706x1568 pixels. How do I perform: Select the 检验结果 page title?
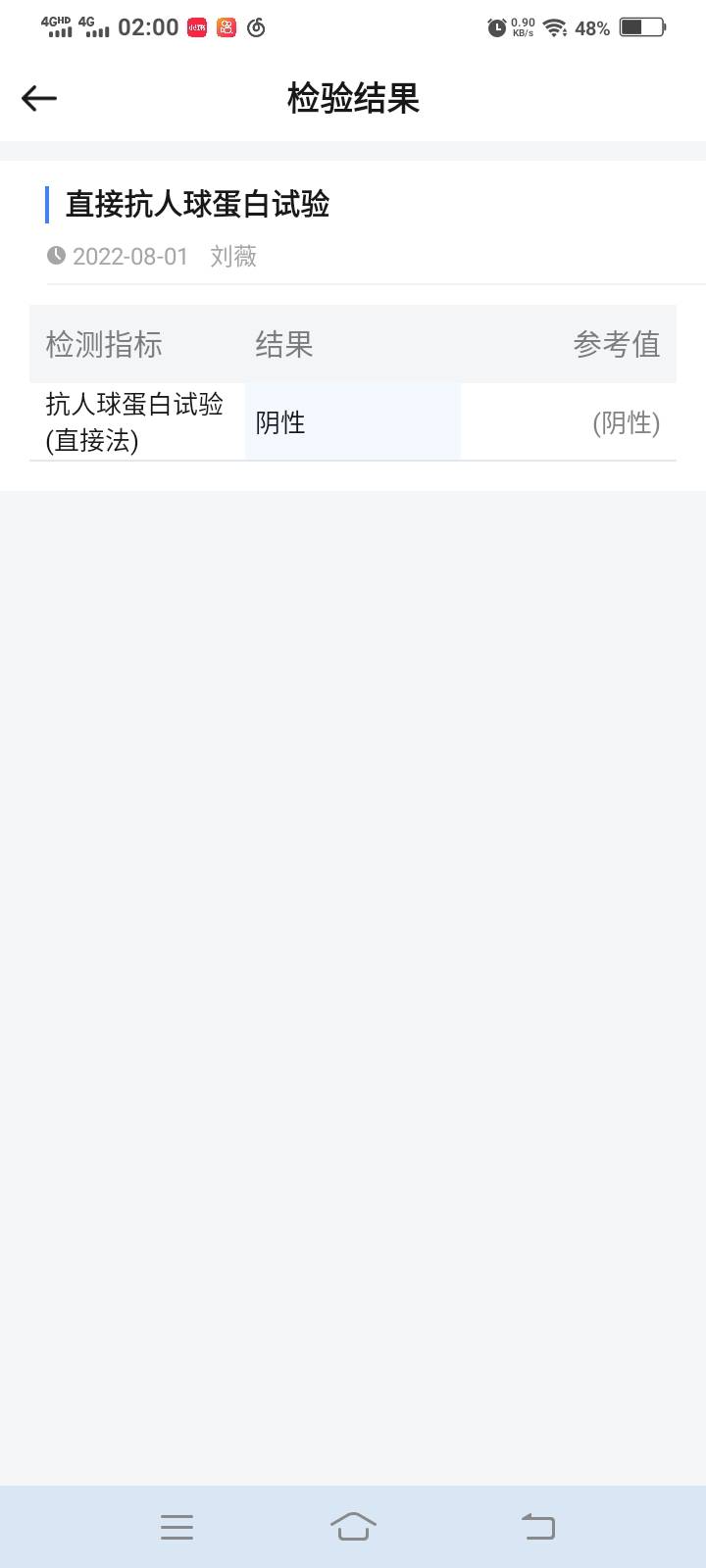(353, 98)
